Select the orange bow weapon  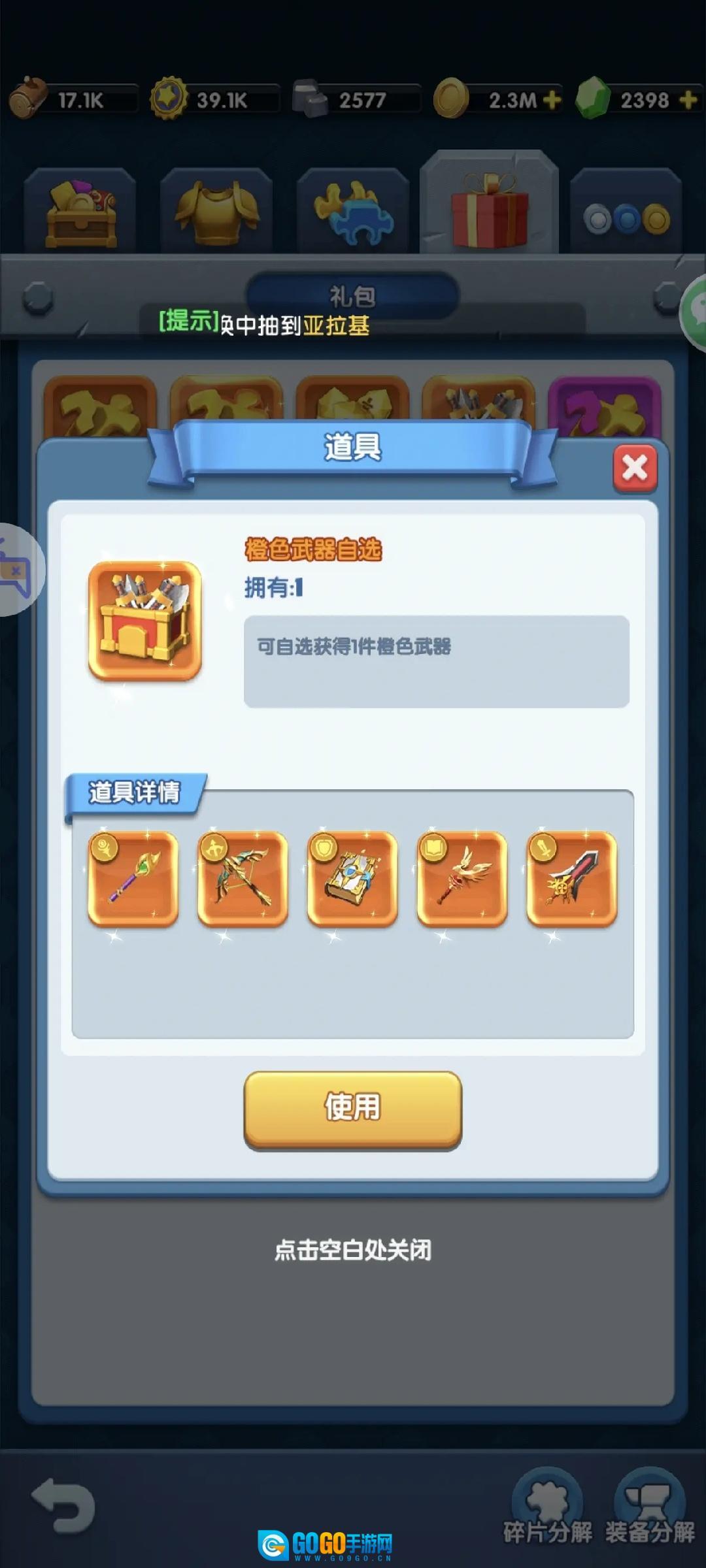(x=243, y=878)
